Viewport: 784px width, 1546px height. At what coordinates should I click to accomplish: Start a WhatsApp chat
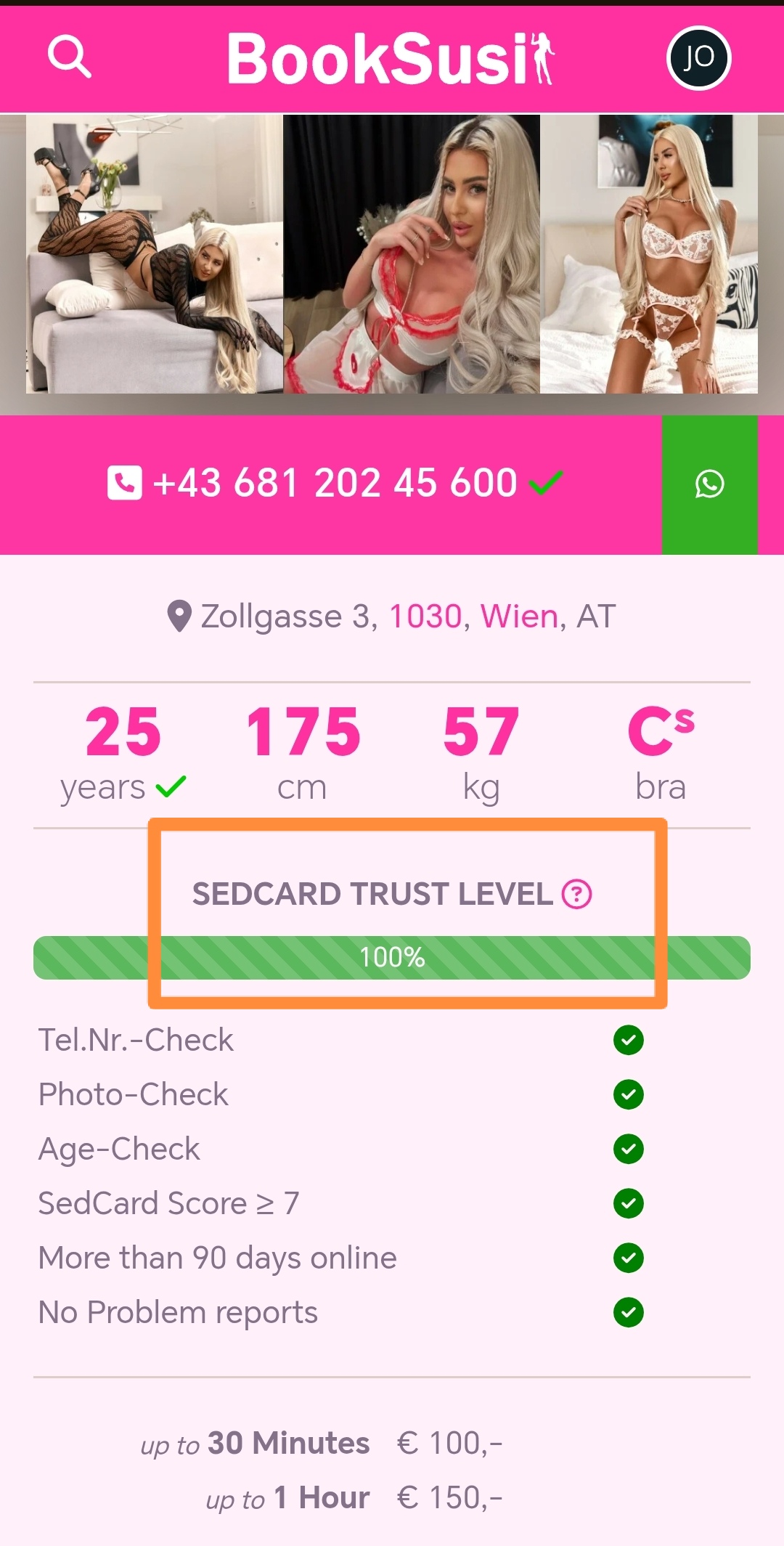click(x=709, y=484)
